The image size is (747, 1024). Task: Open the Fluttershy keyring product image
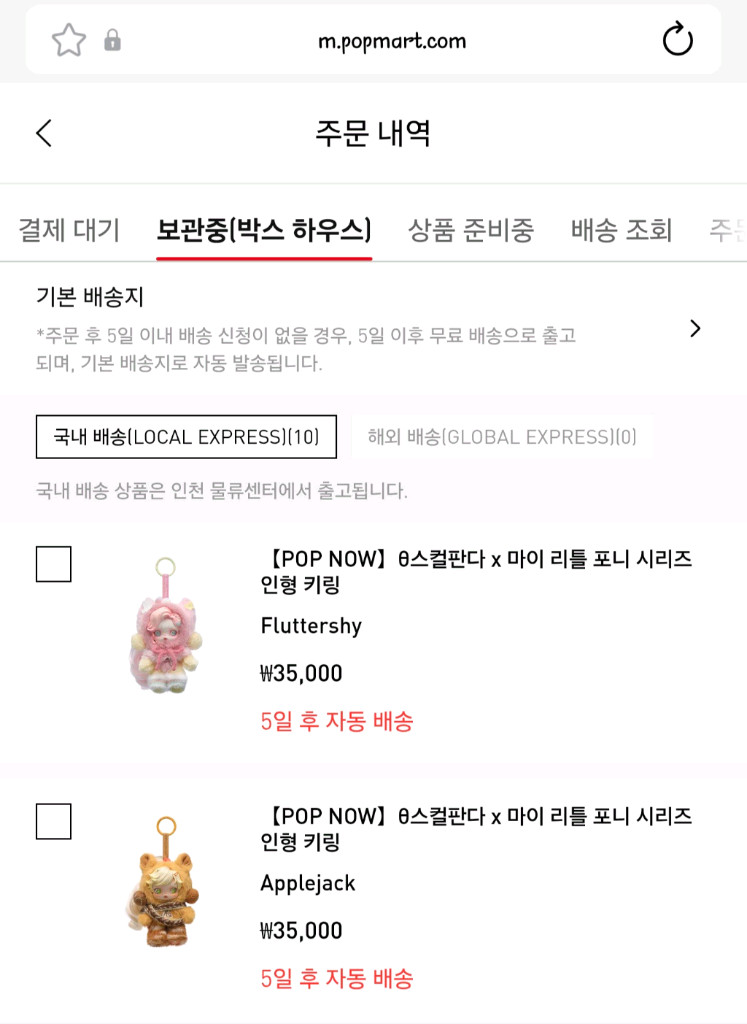164,627
